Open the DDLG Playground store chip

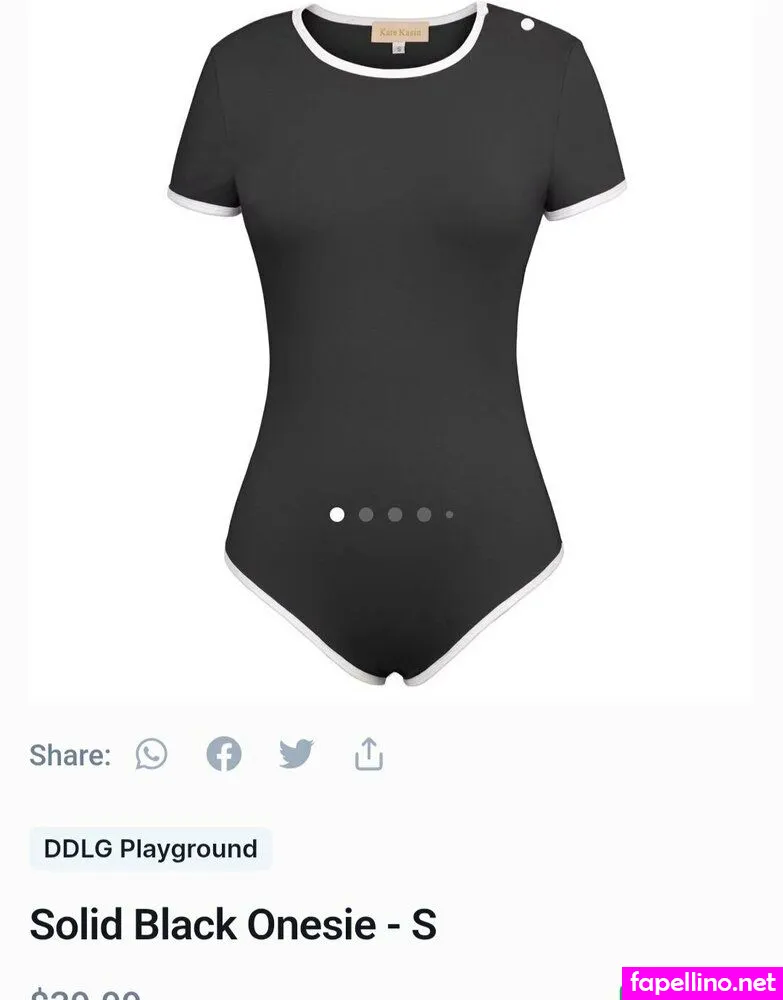[x=151, y=849]
